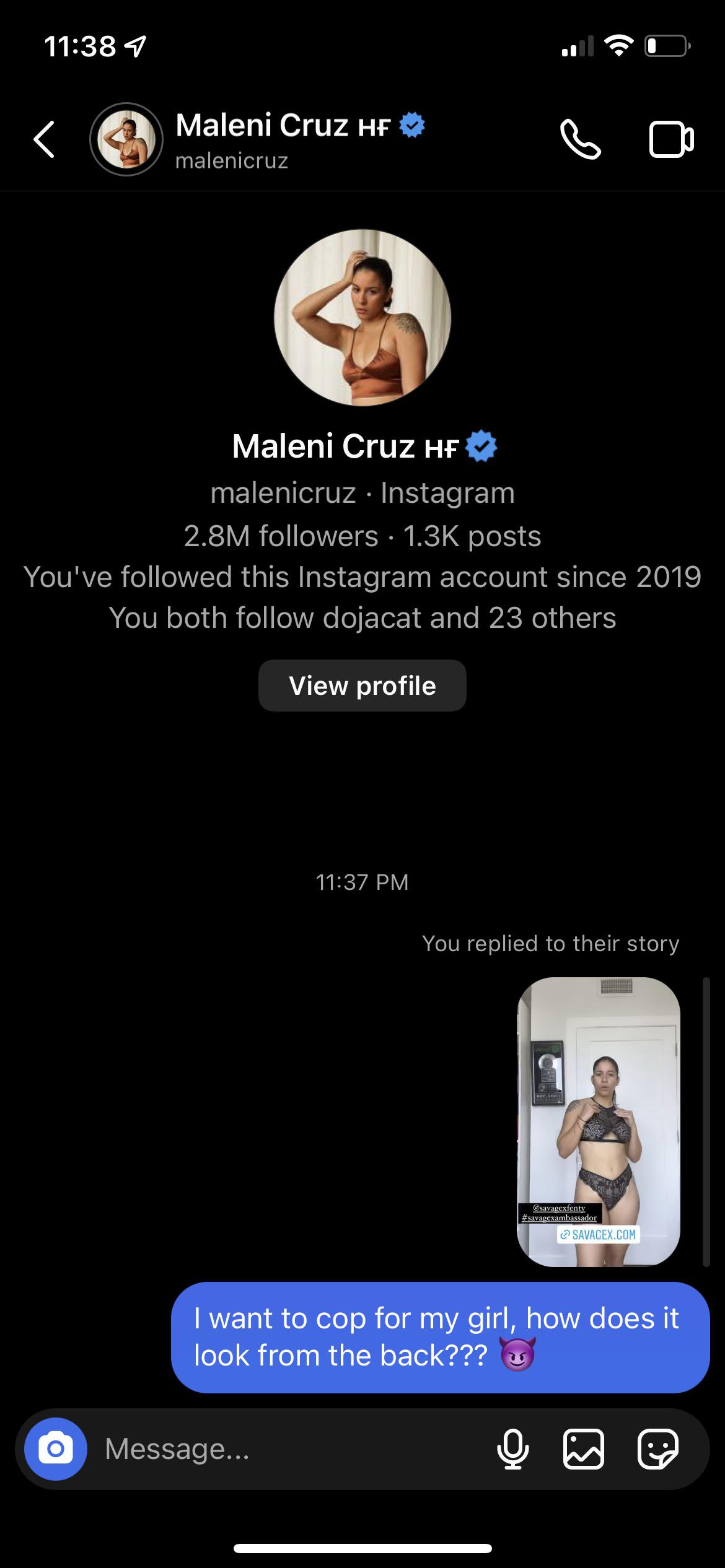This screenshot has height=1568, width=725.
Task: Open the photo gallery picker
Action: (584, 1449)
